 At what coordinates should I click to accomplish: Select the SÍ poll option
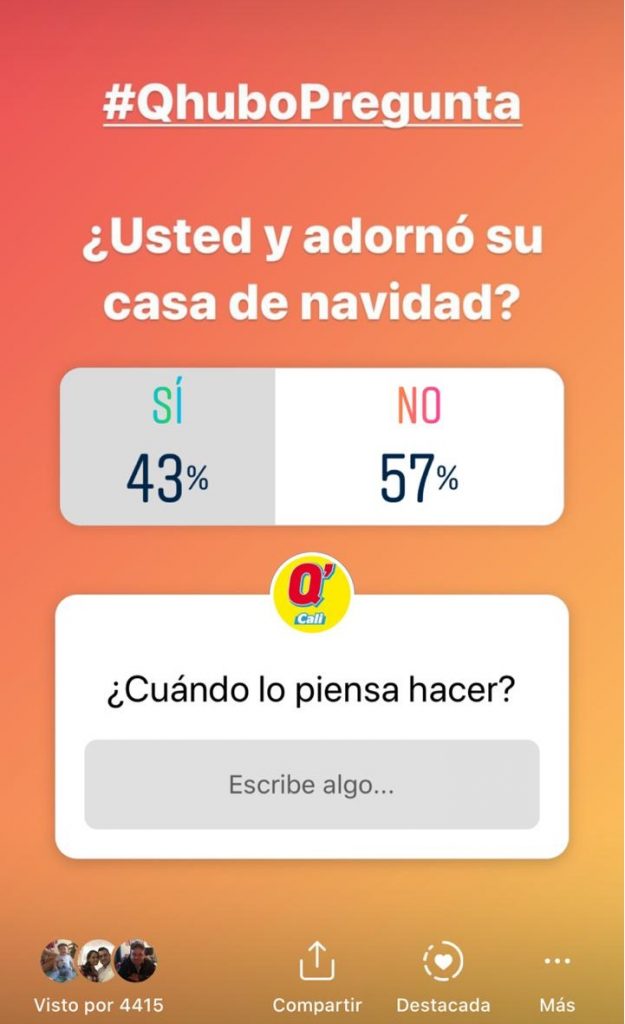coord(168,446)
